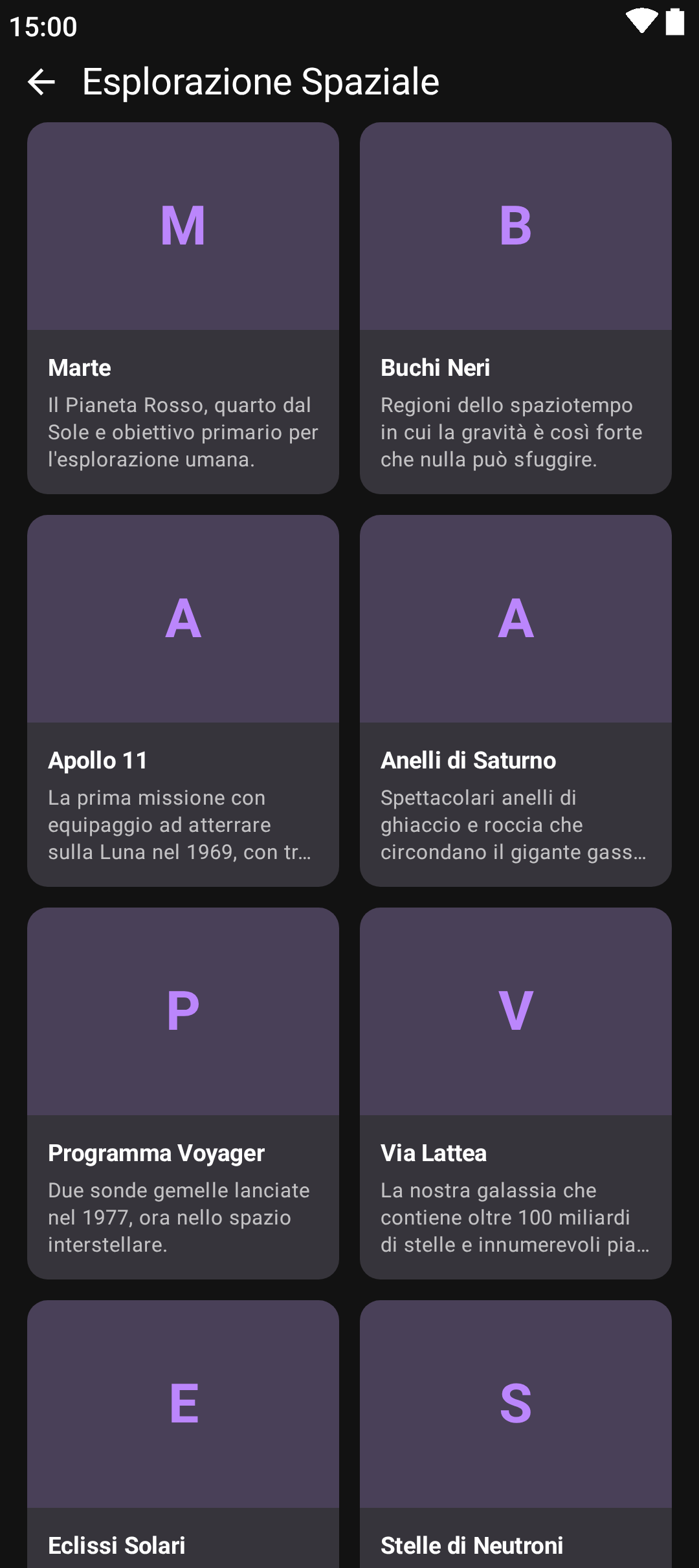Select the Apollo 11 card

point(183,701)
